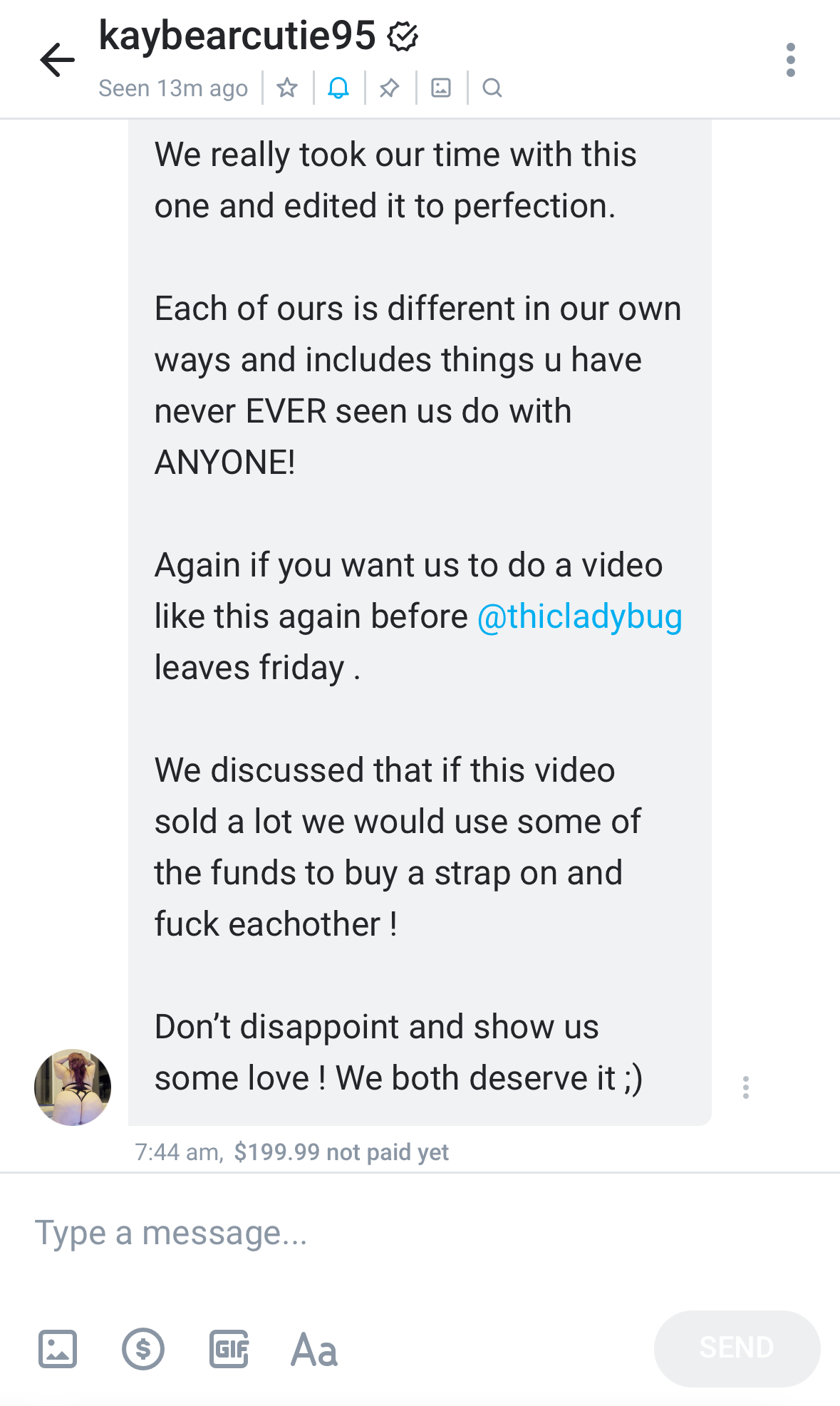Open kaybearcutie95's profile from the header

[237, 36]
